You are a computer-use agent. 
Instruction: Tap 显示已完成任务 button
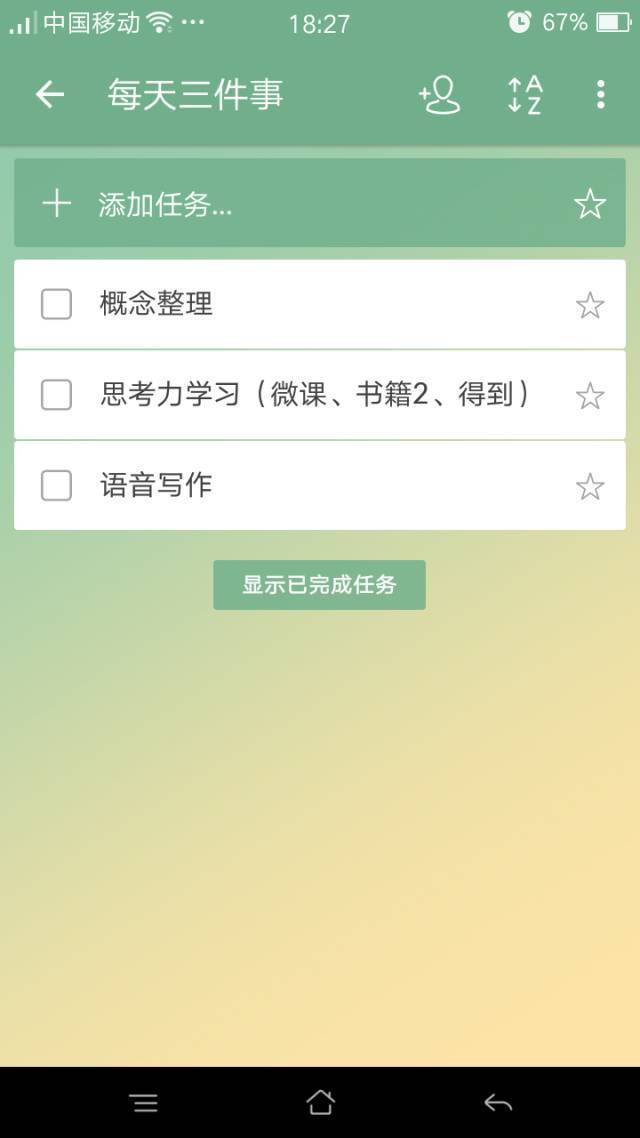click(319, 585)
